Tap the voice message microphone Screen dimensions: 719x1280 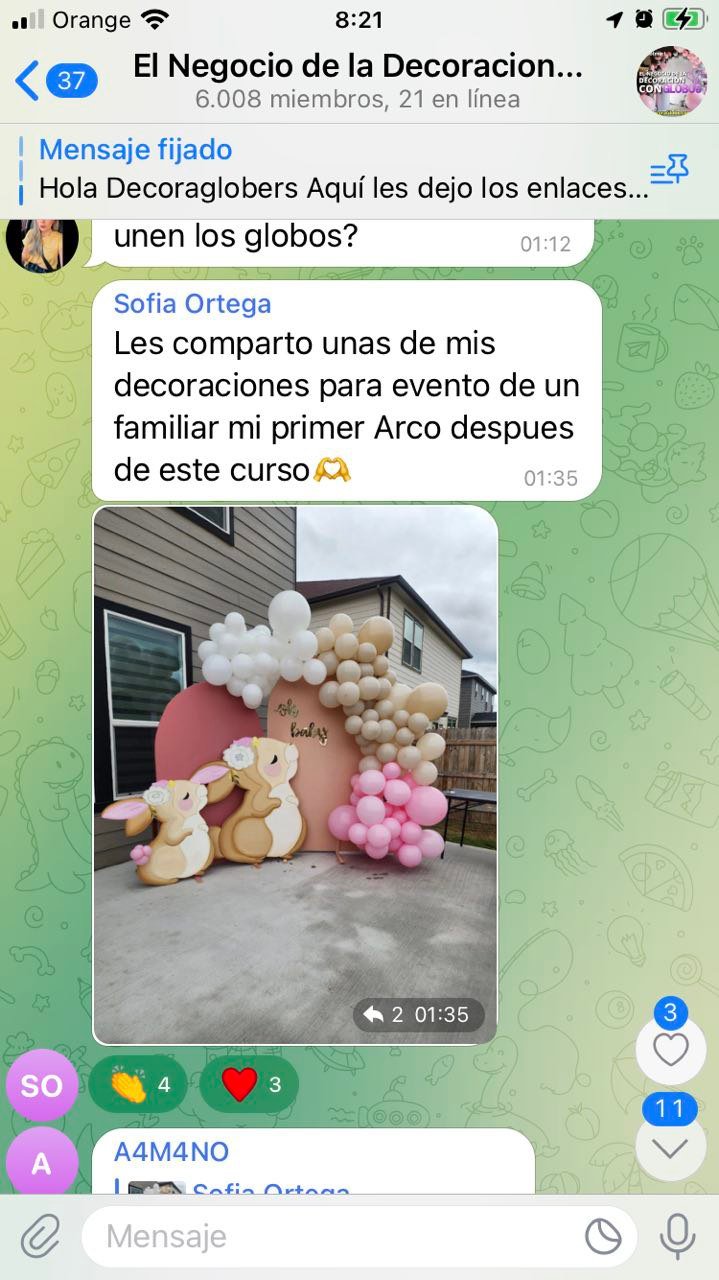(x=677, y=1237)
